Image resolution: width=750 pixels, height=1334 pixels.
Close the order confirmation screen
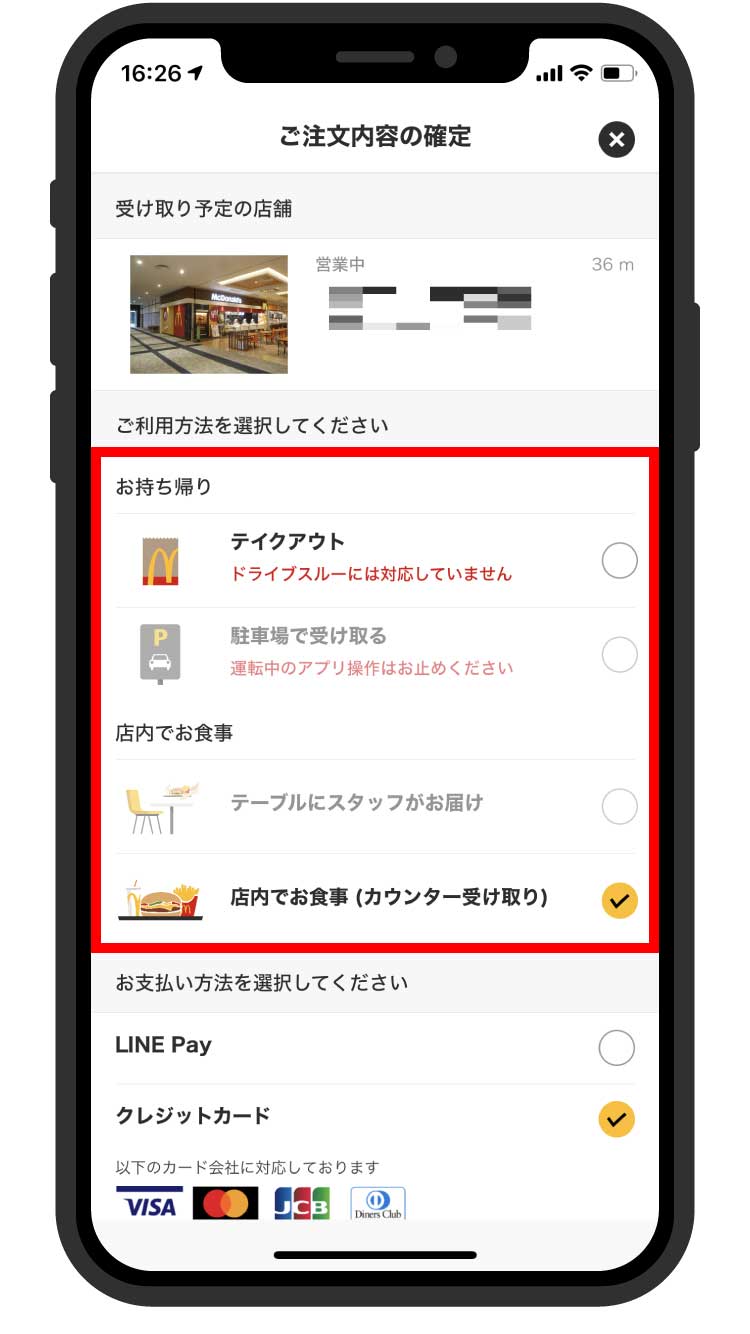click(x=617, y=139)
